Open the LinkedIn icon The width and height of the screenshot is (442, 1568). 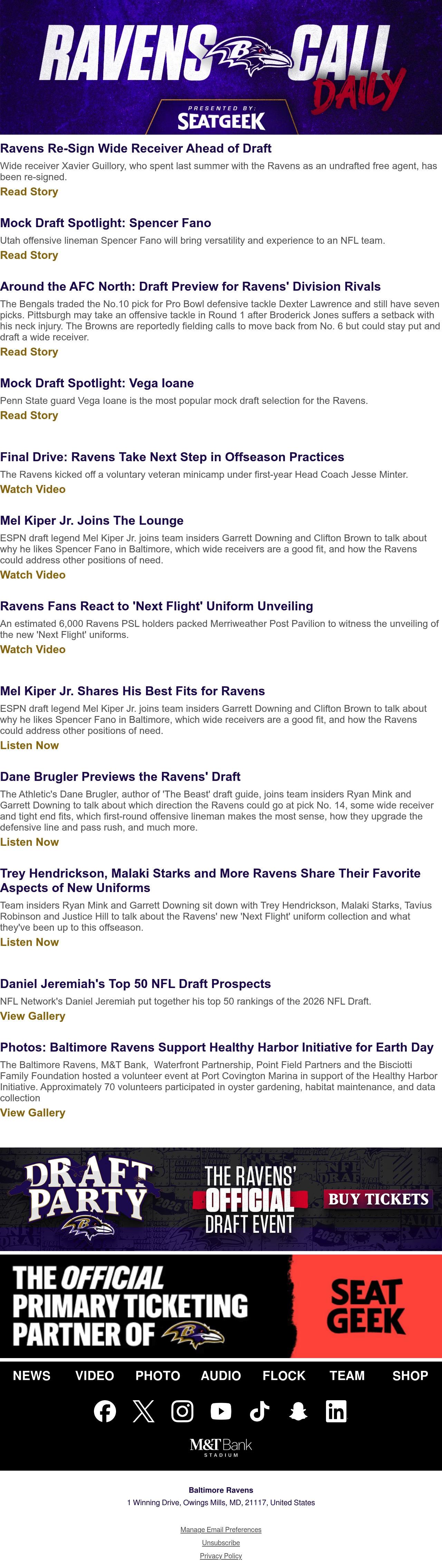[336, 1411]
